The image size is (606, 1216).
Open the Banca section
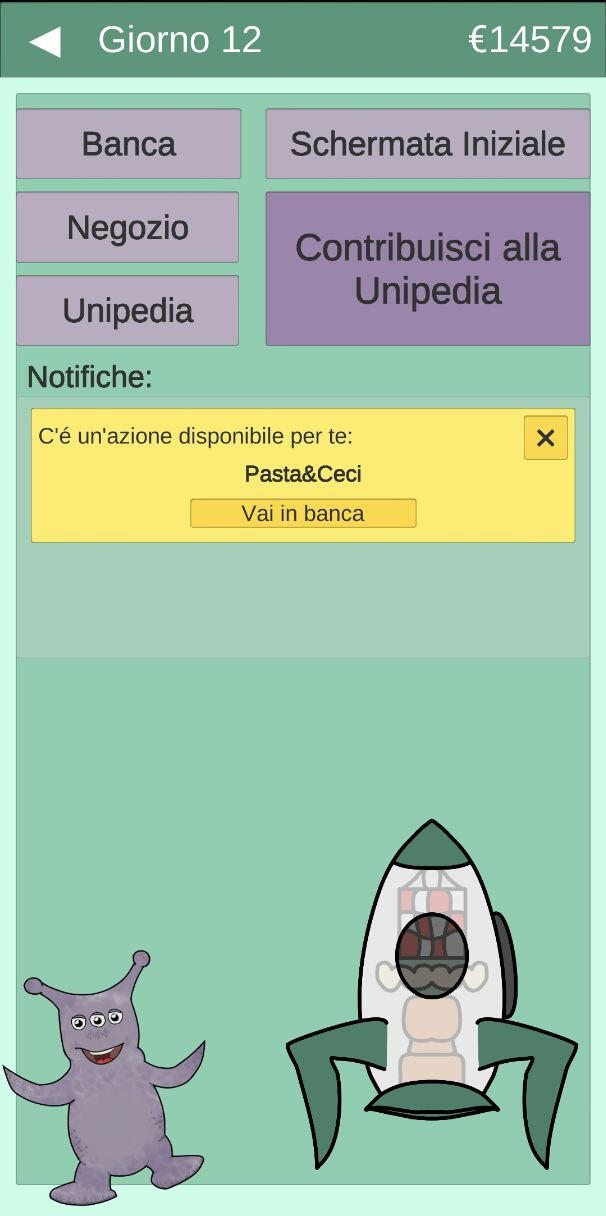tap(128, 144)
